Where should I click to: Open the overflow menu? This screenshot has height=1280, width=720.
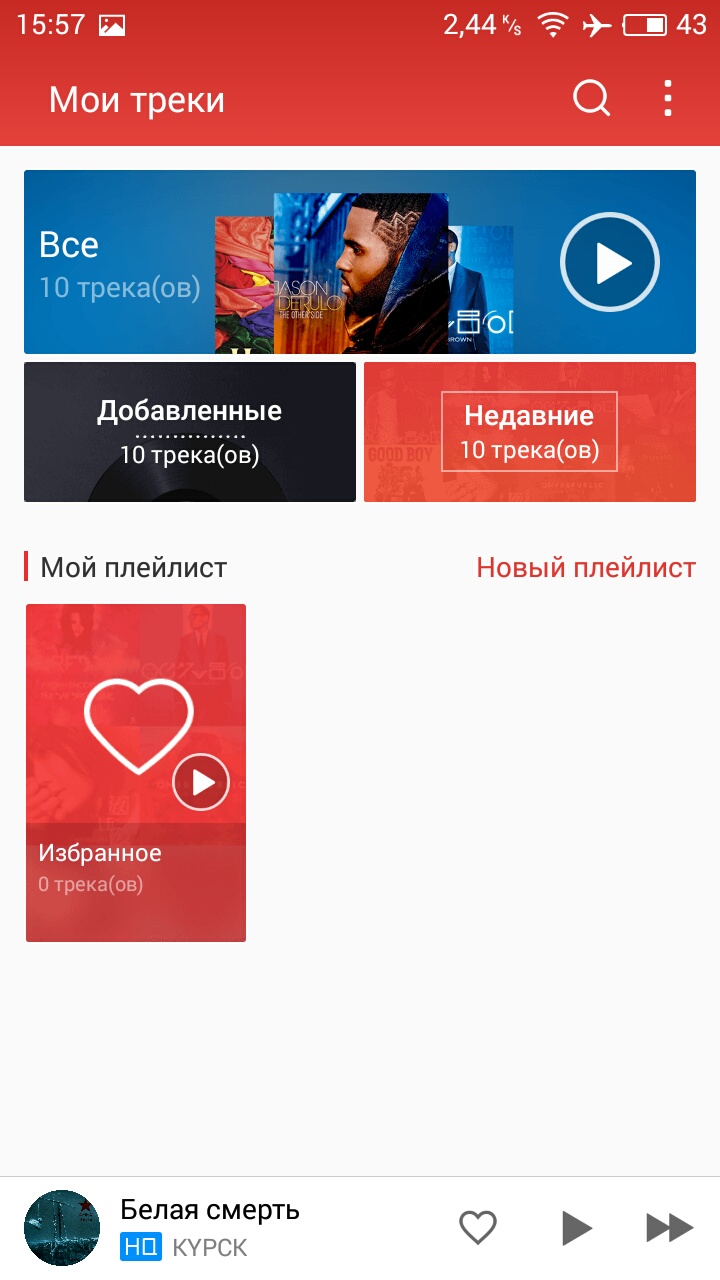[x=668, y=99]
